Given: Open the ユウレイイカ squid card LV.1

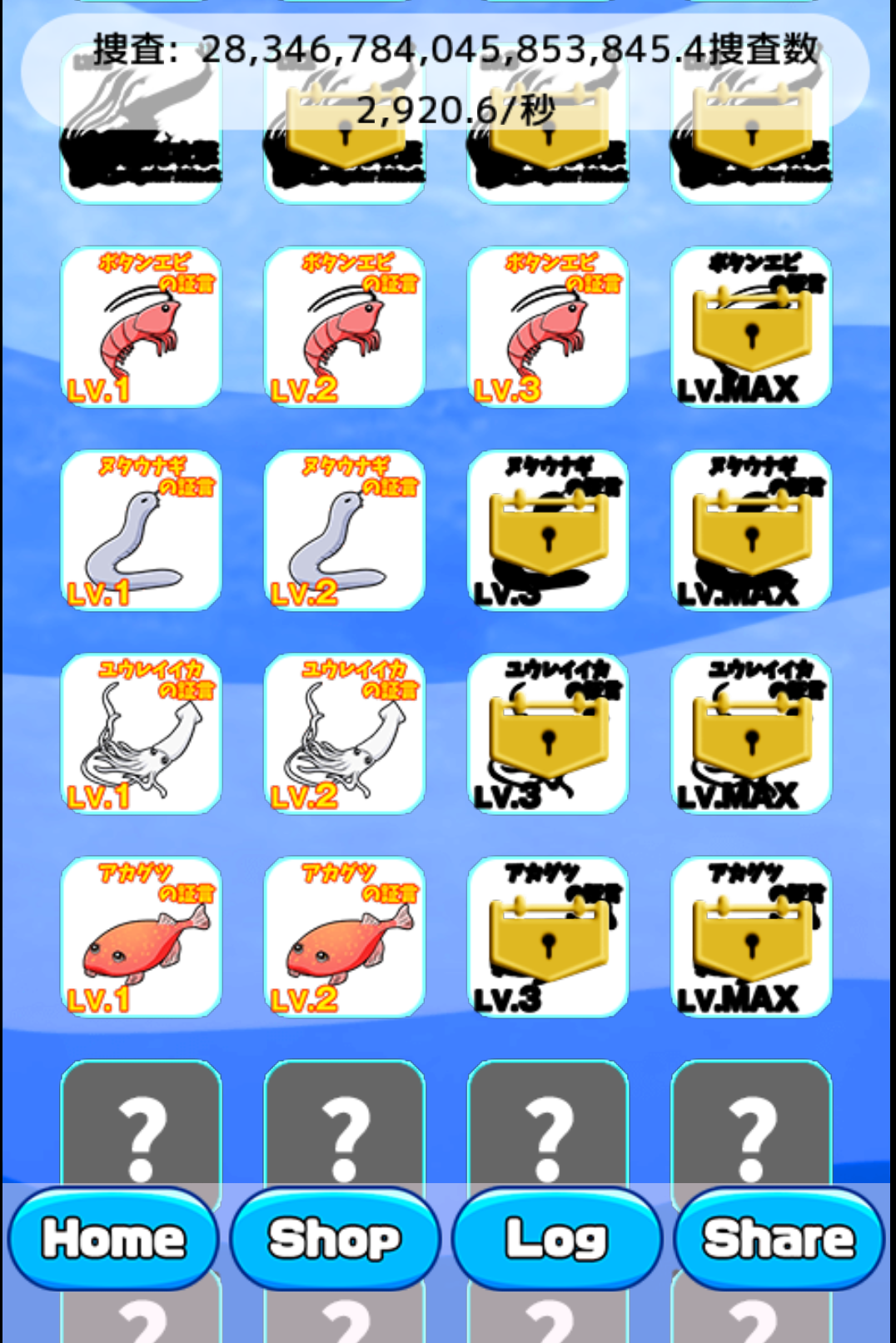Looking at the screenshot, I should click(x=142, y=733).
